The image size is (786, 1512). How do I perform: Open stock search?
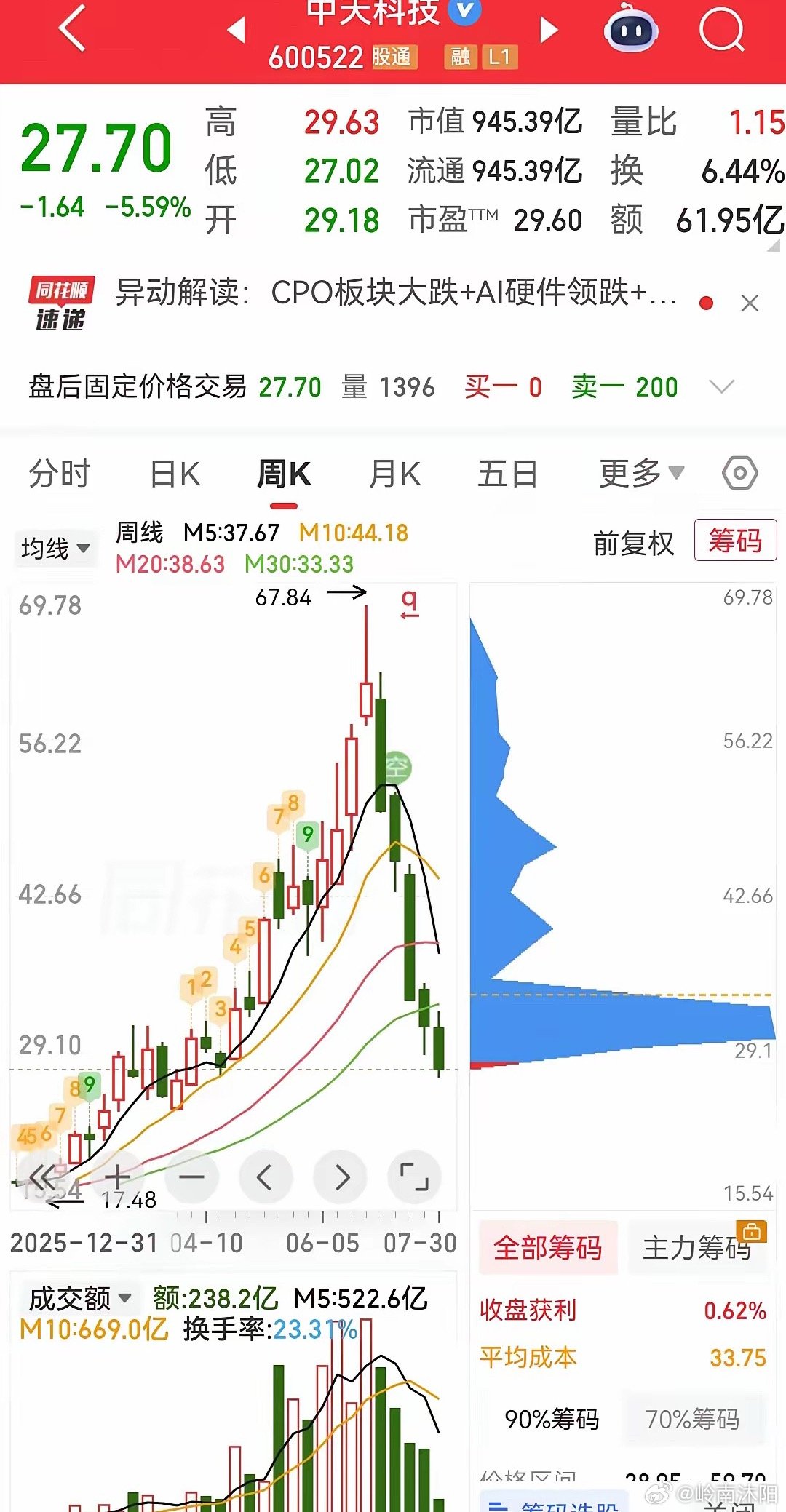(x=720, y=30)
